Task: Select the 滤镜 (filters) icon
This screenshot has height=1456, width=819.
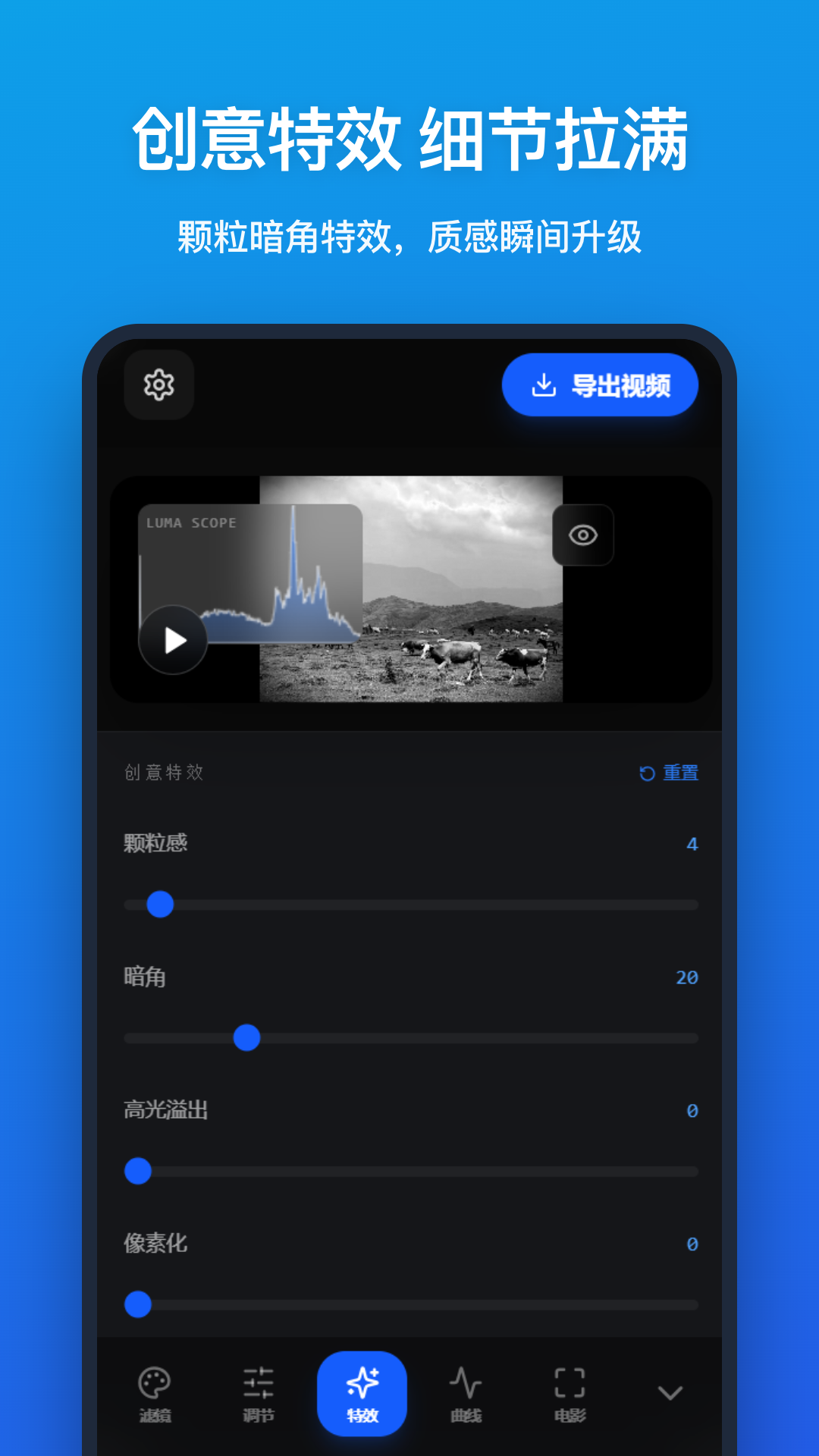Action: point(155,1383)
